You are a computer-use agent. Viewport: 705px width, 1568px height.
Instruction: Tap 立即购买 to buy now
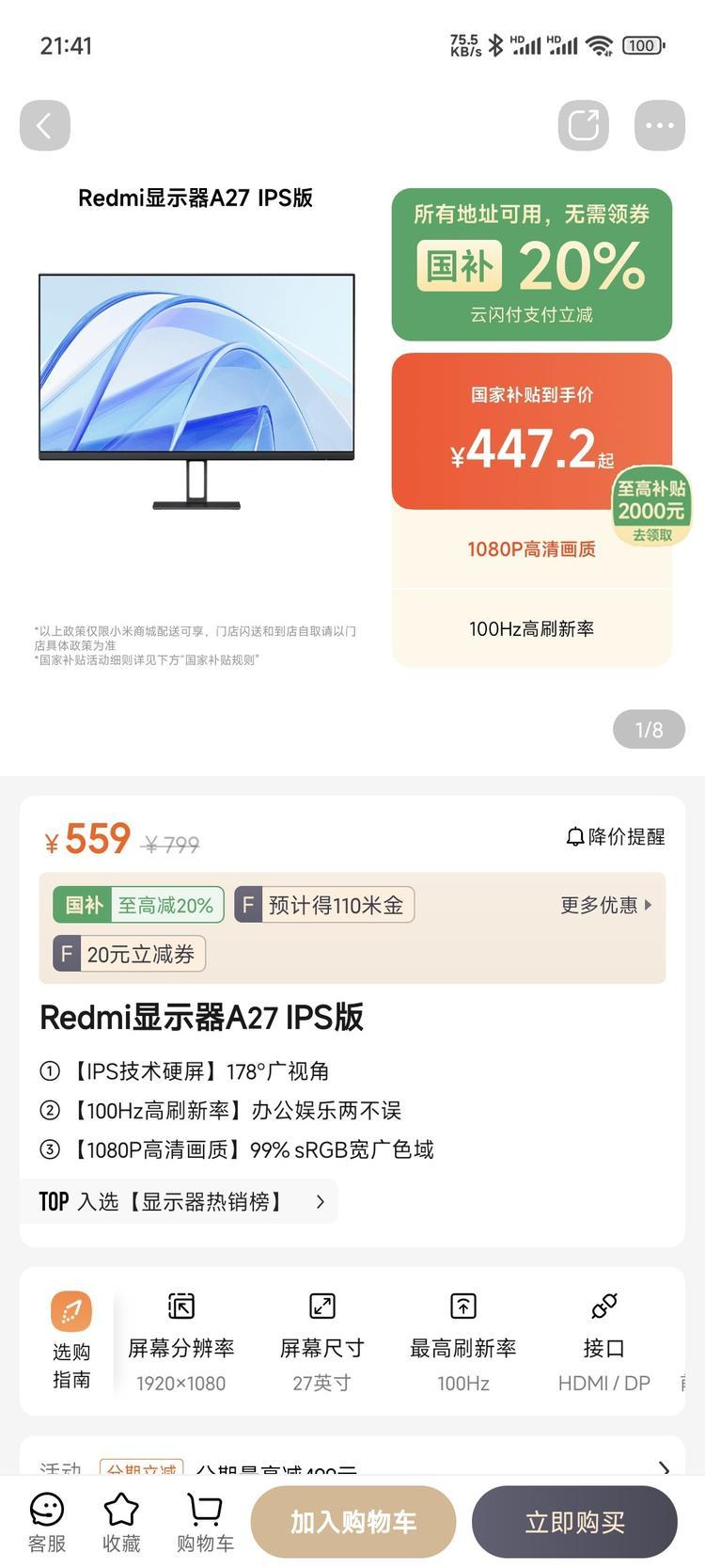pyautogui.click(x=574, y=1521)
